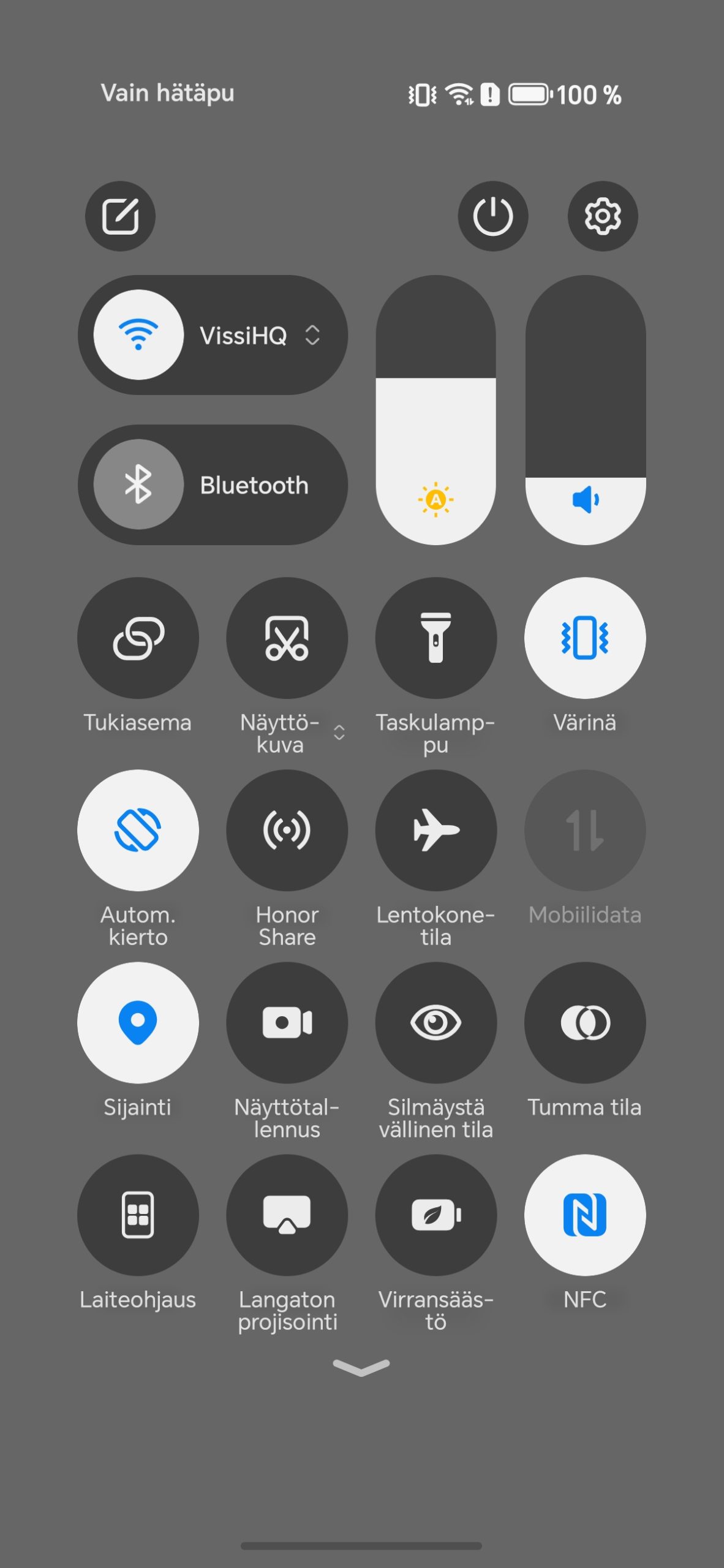Turn off Sijainti location
The width and height of the screenshot is (724, 1568).
tap(138, 1023)
